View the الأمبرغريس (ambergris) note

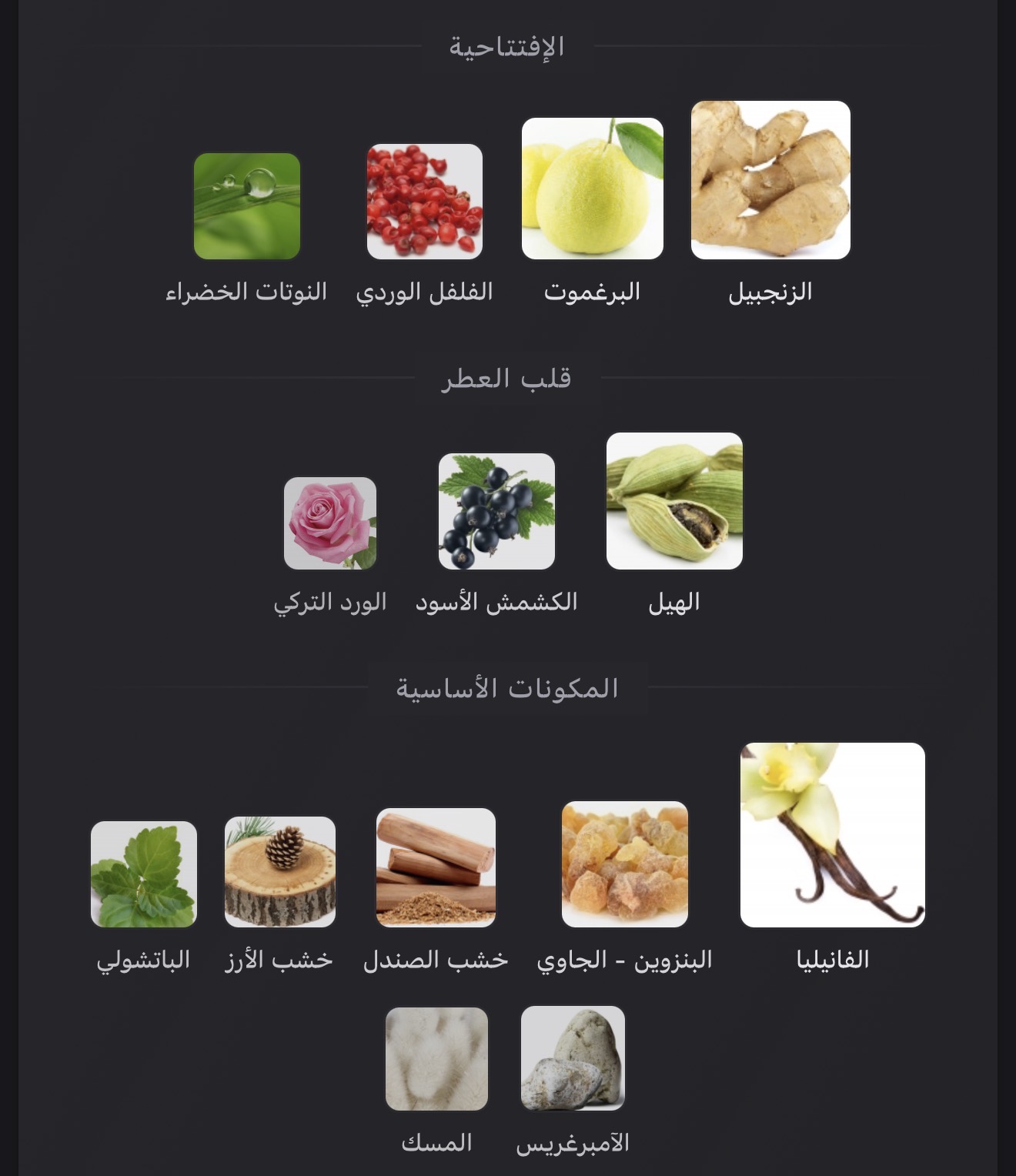pos(573,1058)
